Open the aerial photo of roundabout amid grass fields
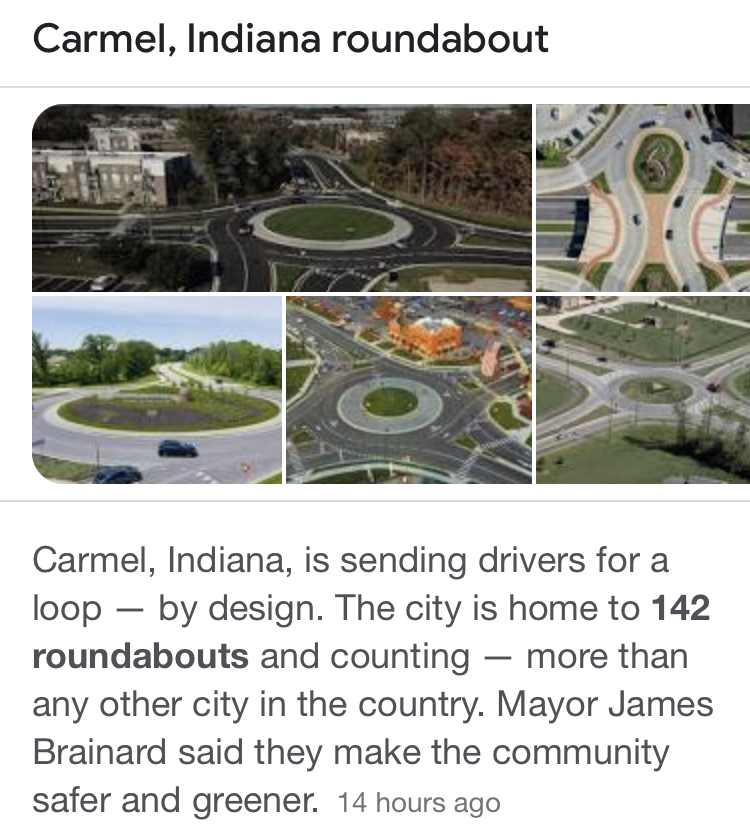Screen dimensions: 750x829 pyautogui.click(x=643, y=390)
